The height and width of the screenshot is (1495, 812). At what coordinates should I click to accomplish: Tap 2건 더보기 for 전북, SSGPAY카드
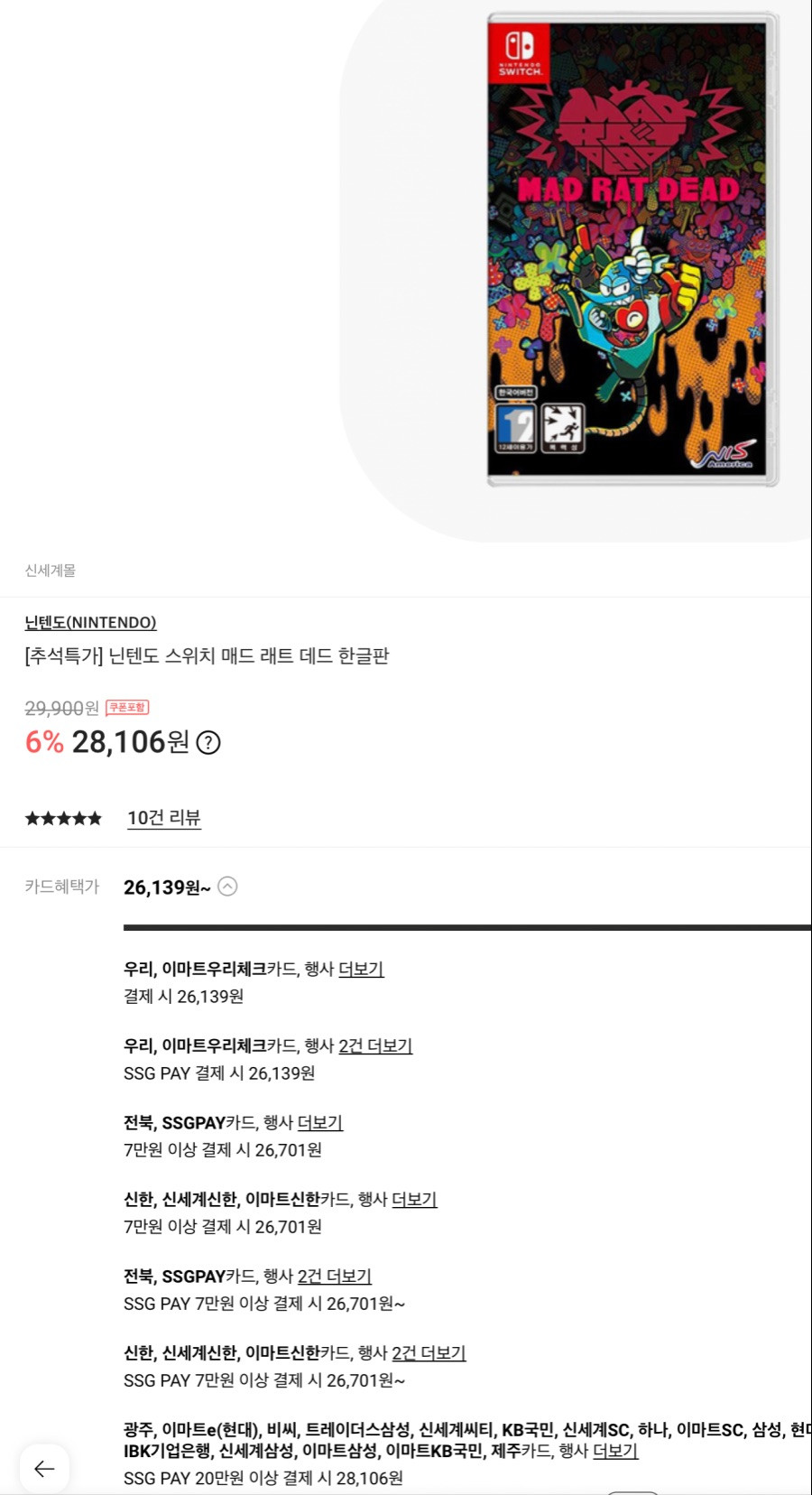335,1276
